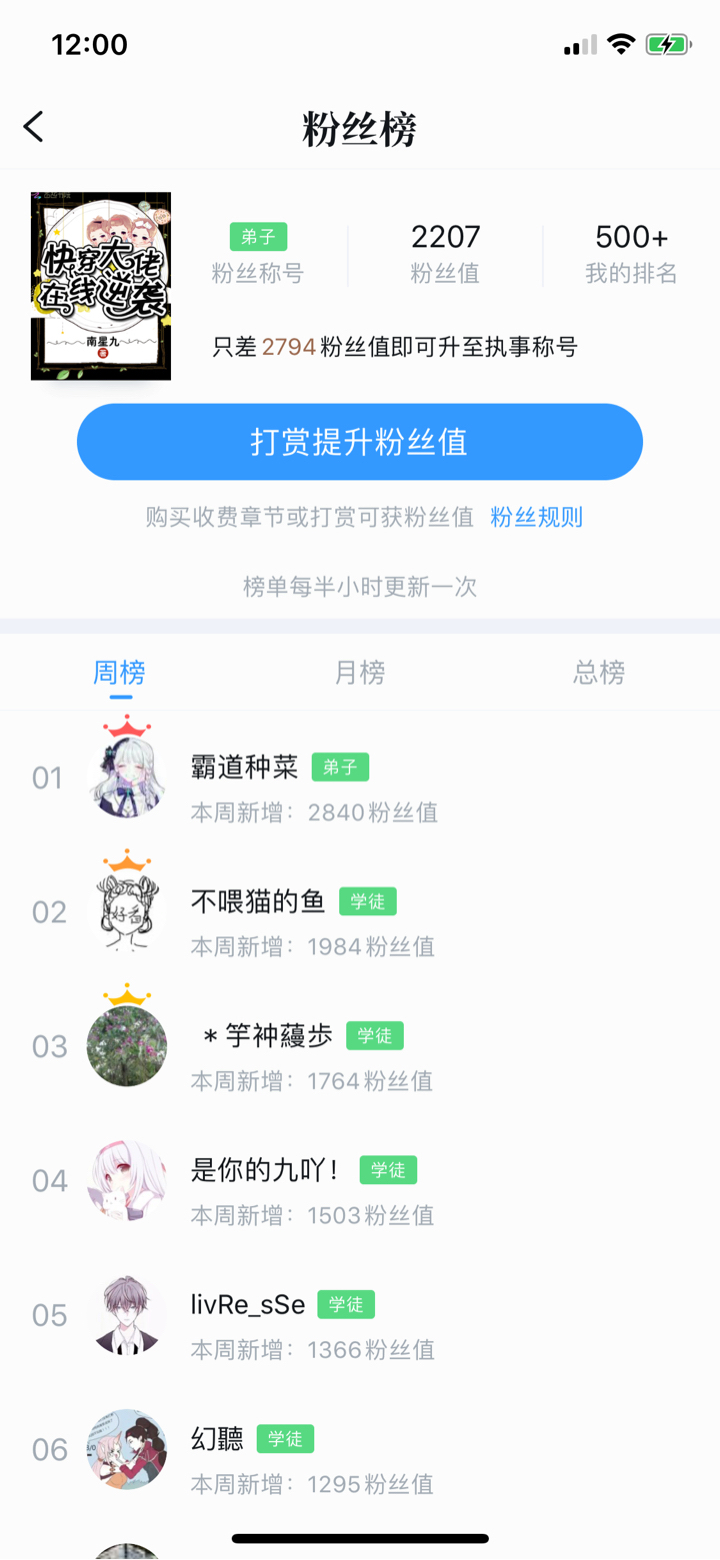This screenshot has width=720, height=1560.
Task: Switch to the 周榜 tab
Action: point(120,672)
